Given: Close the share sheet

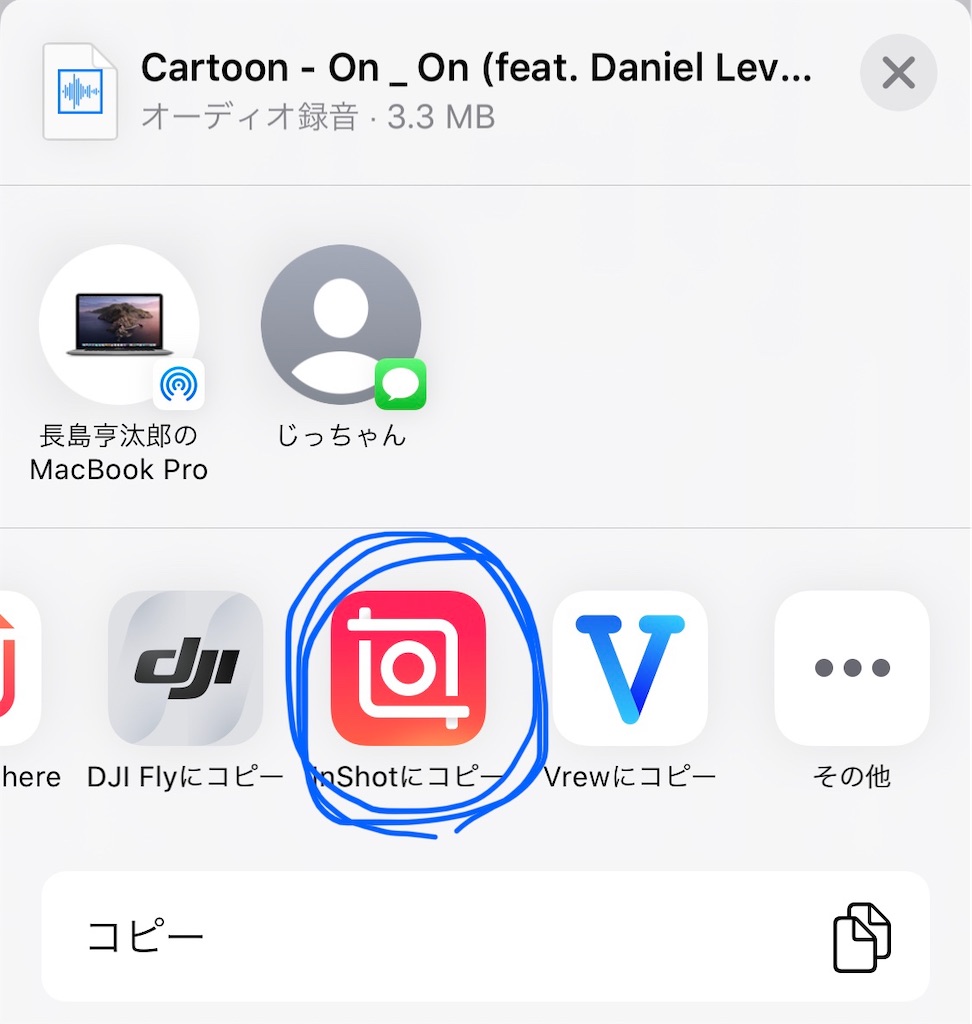Looking at the screenshot, I should tap(898, 72).
